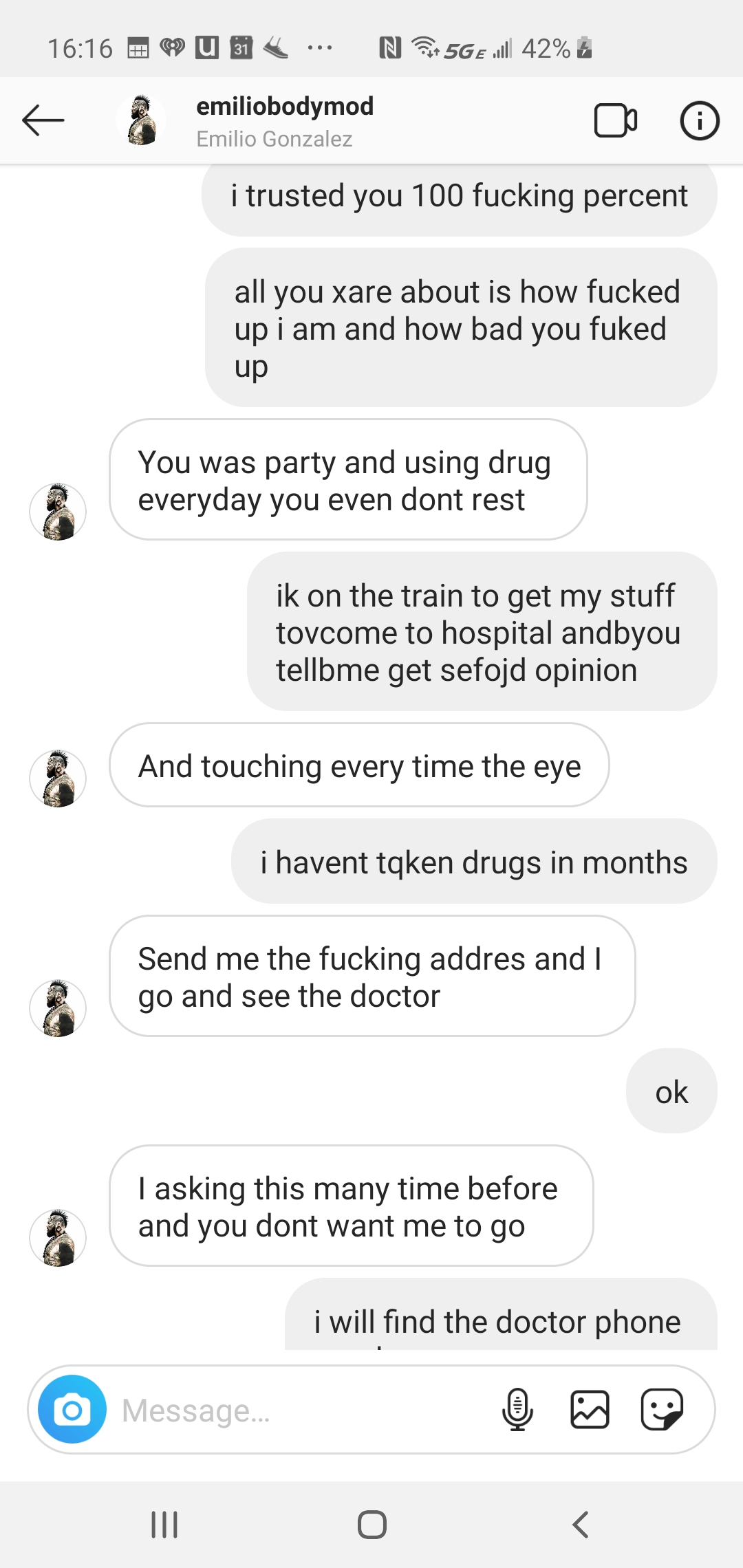This screenshot has height=1568, width=743.
Task: Open the gallery image picker
Action: (590, 1409)
